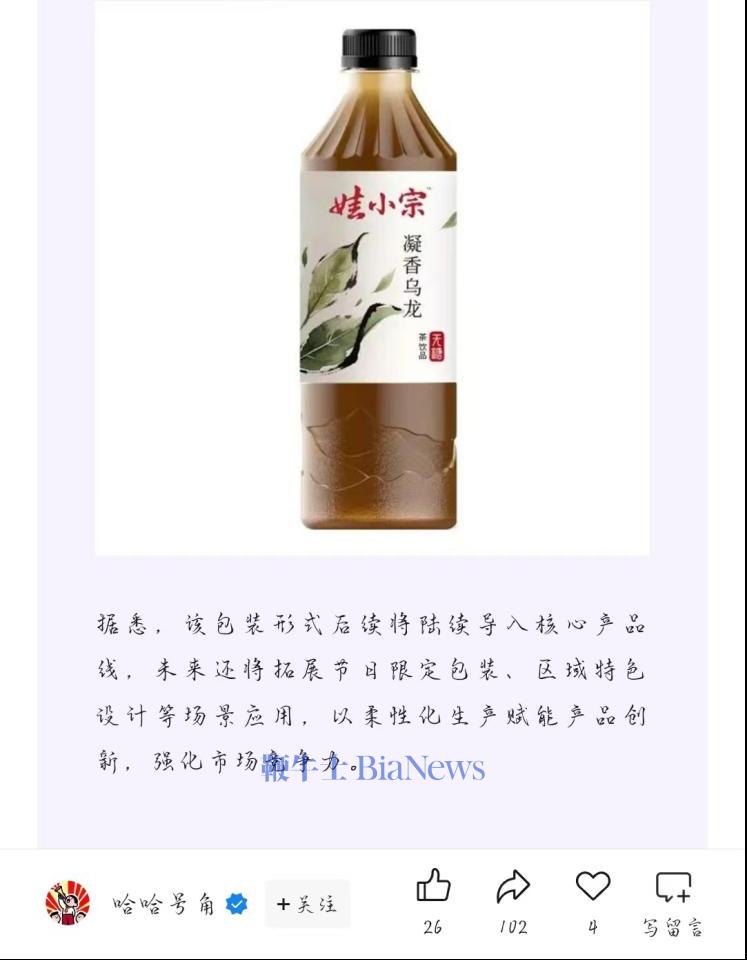Viewport: 747px width, 960px height.
Task: Like this article with thumbs up
Action: [433, 887]
